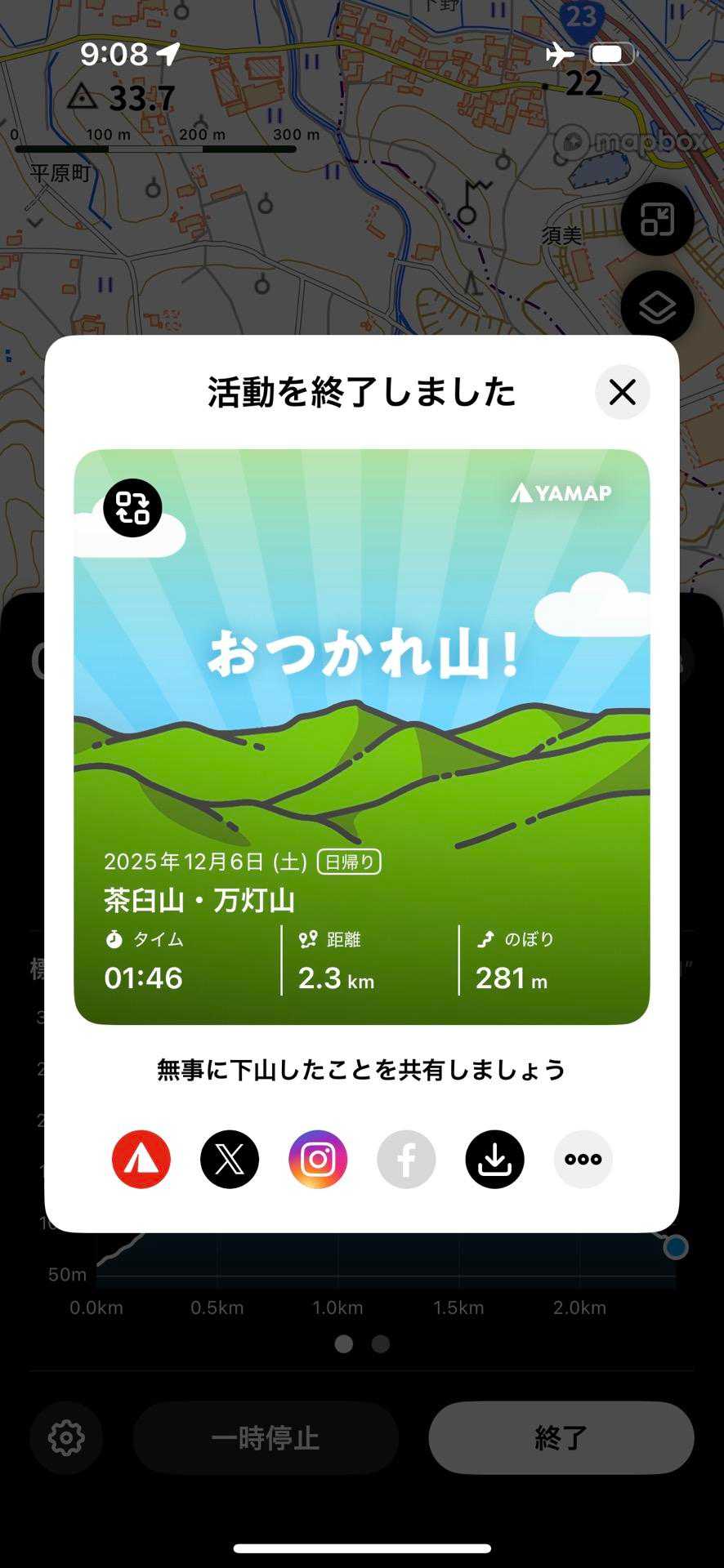724x1568 pixels.
Task: Open more sharing options
Action: tap(583, 1159)
